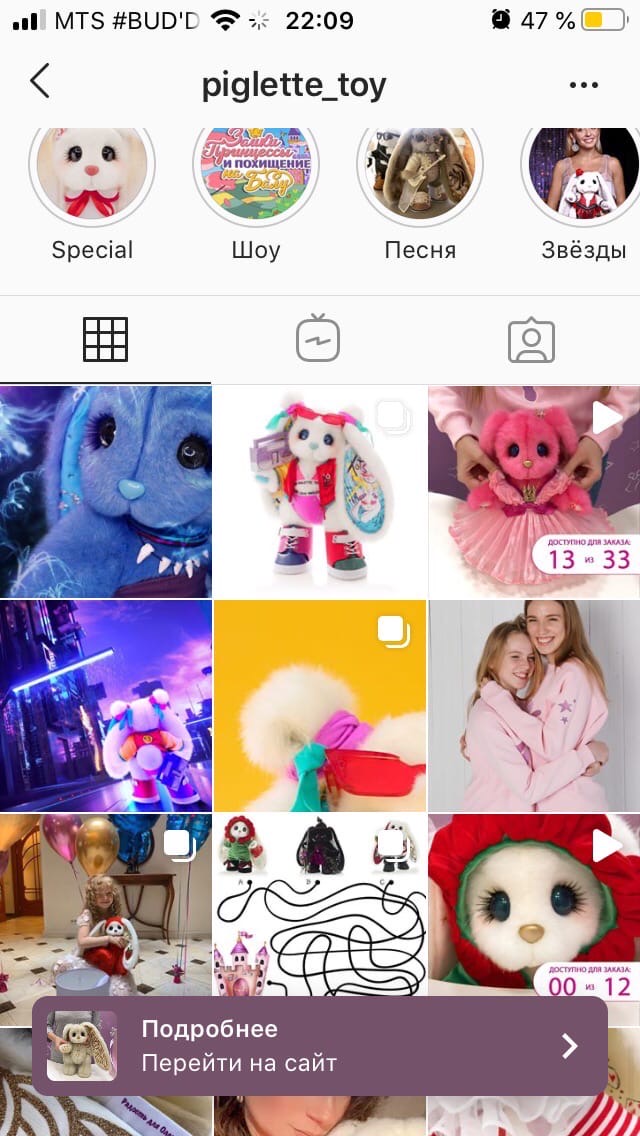
Task: Switch to the posts grid tab
Action: [105, 339]
